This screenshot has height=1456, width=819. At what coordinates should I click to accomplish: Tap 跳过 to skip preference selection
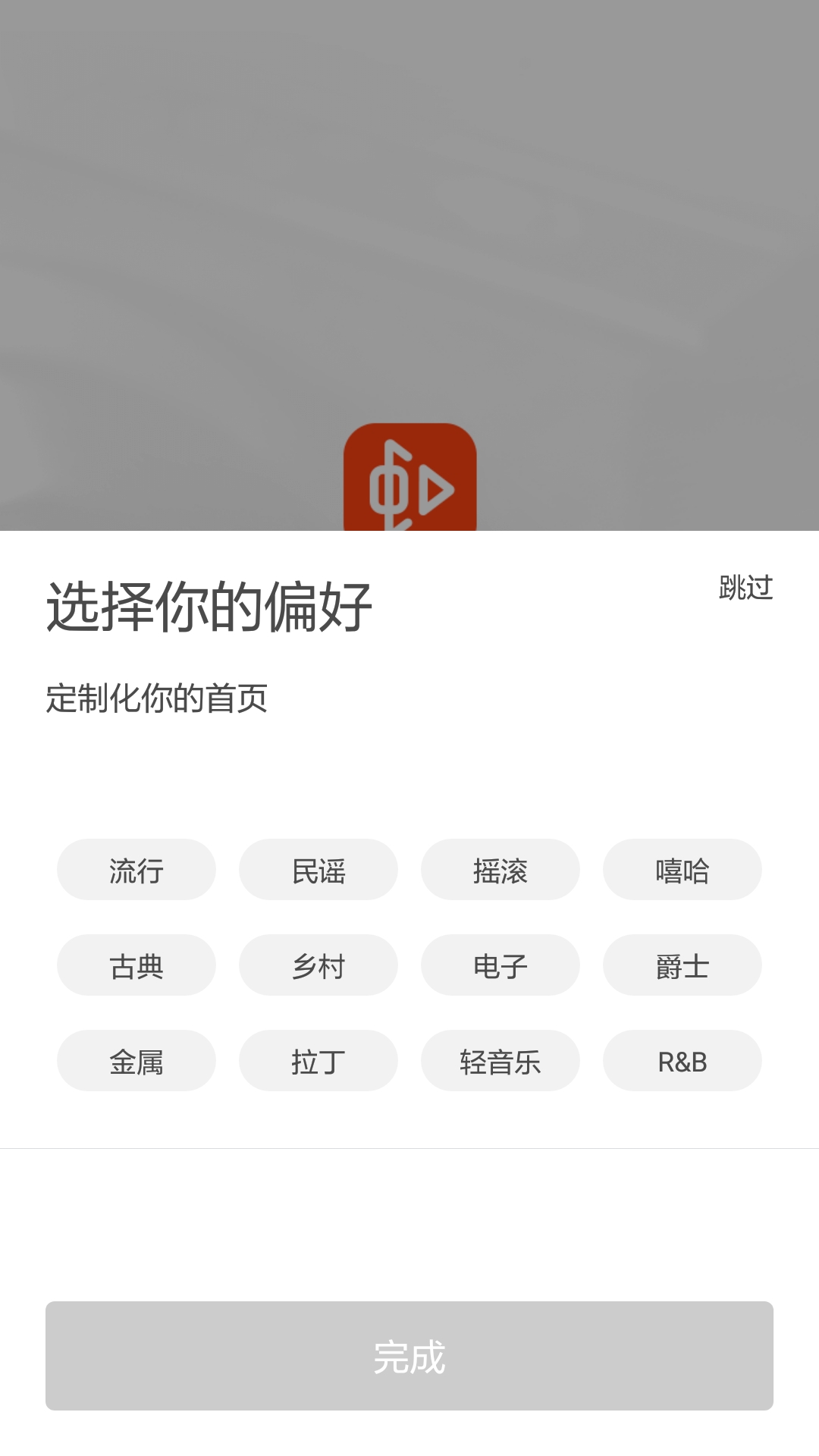pyautogui.click(x=744, y=590)
